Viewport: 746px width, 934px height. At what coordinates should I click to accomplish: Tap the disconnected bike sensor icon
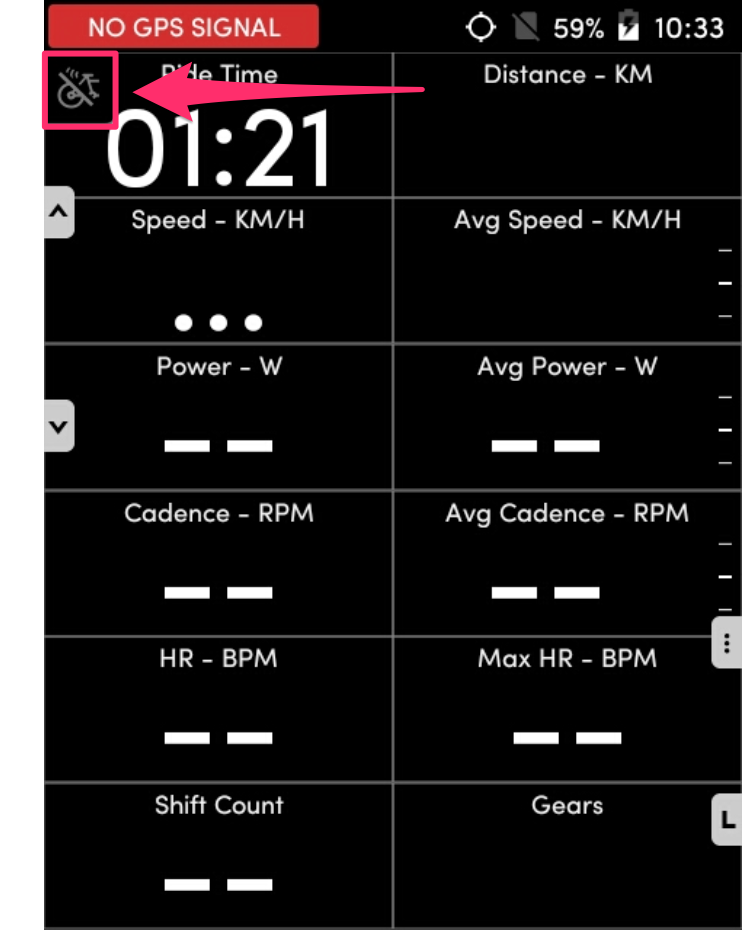tap(80, 90)
